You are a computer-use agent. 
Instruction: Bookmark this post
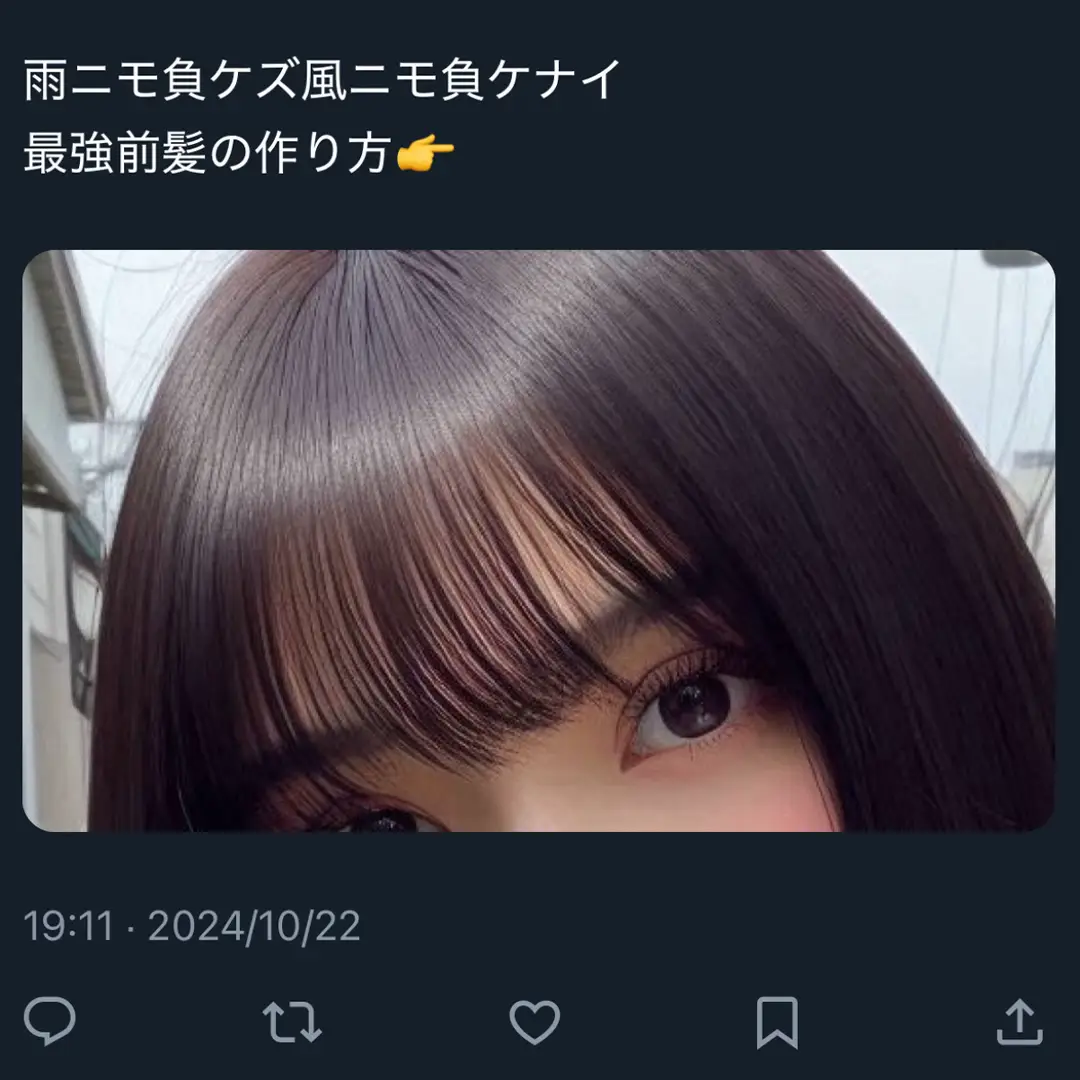point(776,1021)
